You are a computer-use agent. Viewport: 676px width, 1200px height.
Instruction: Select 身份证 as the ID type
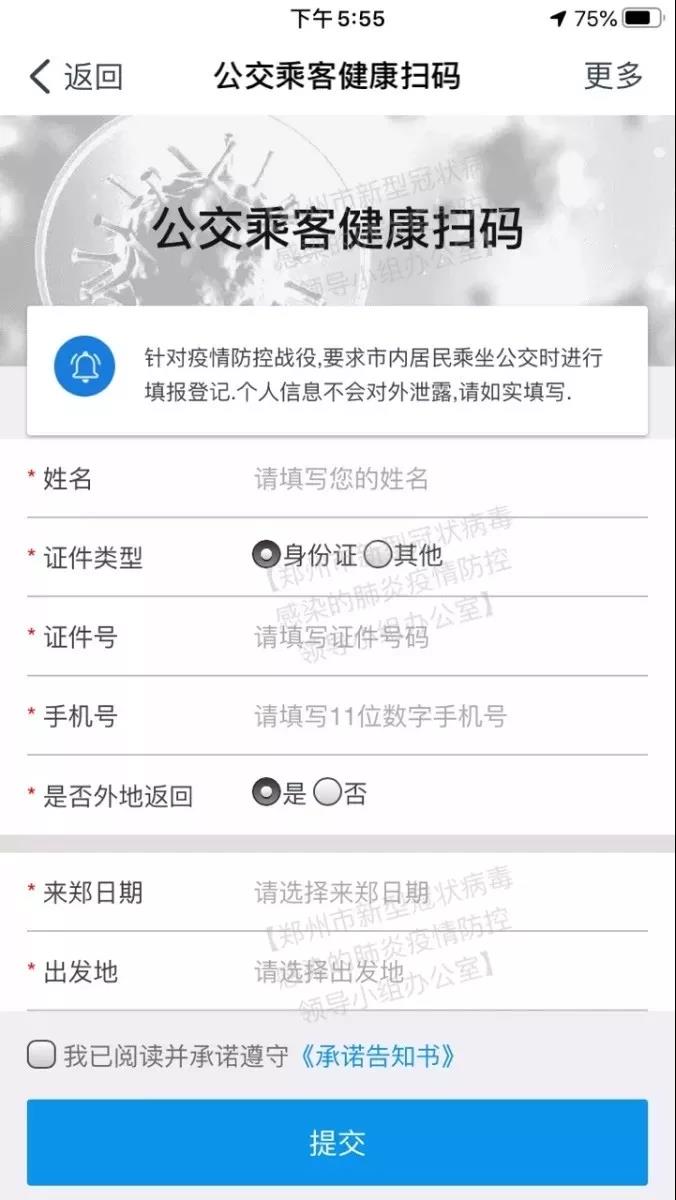(266, 555)
